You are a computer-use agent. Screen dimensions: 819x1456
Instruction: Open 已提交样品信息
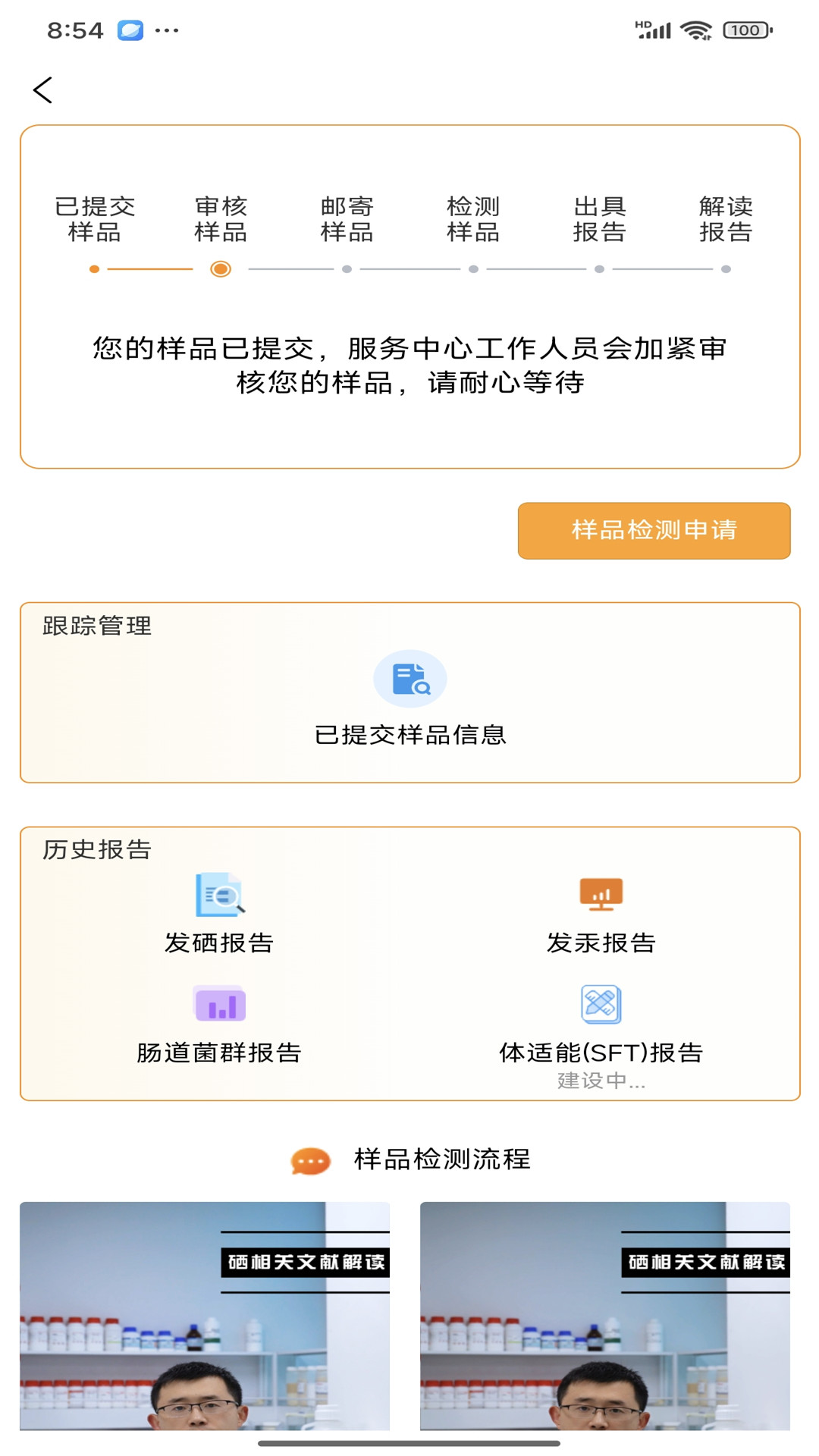(410, 698)
